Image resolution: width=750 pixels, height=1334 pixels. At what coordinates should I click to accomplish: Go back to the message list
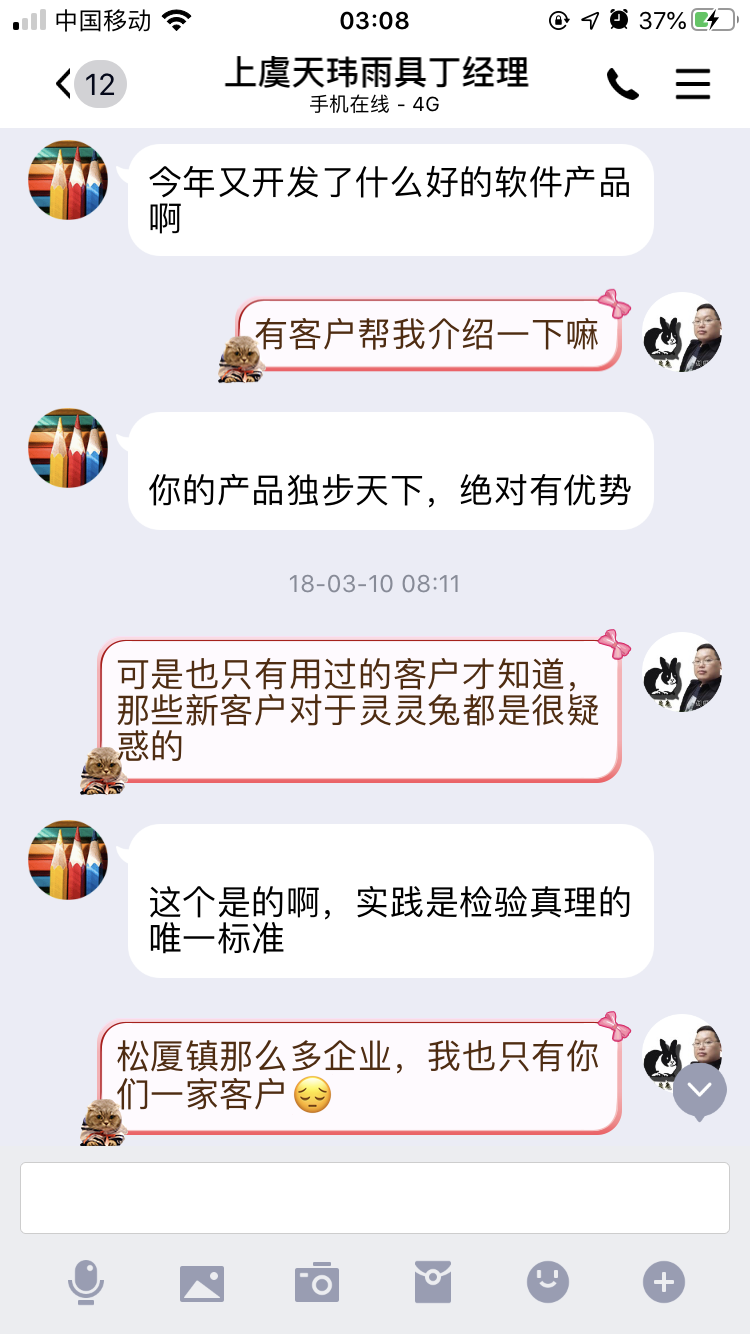tap(88, 84)
